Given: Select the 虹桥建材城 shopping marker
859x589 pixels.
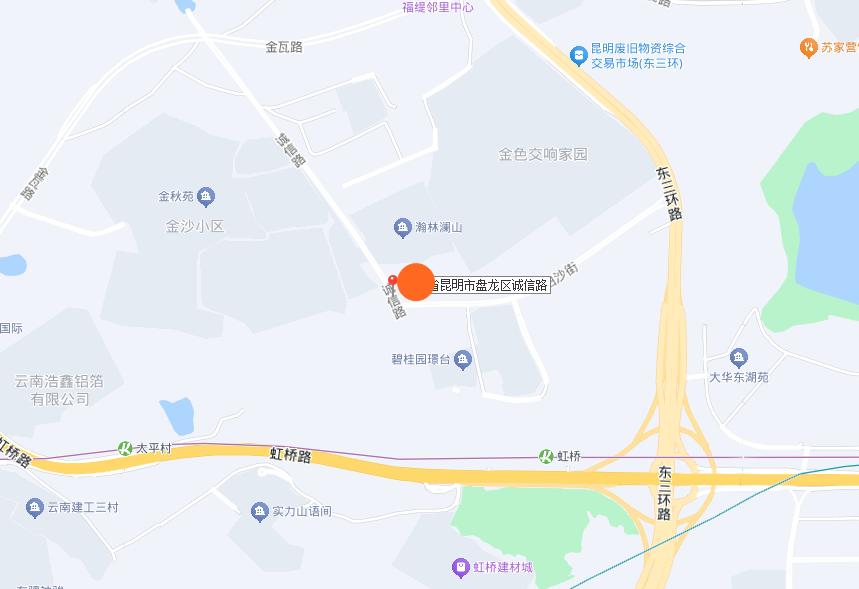Looking at the screenshot, I should (460, 568).
